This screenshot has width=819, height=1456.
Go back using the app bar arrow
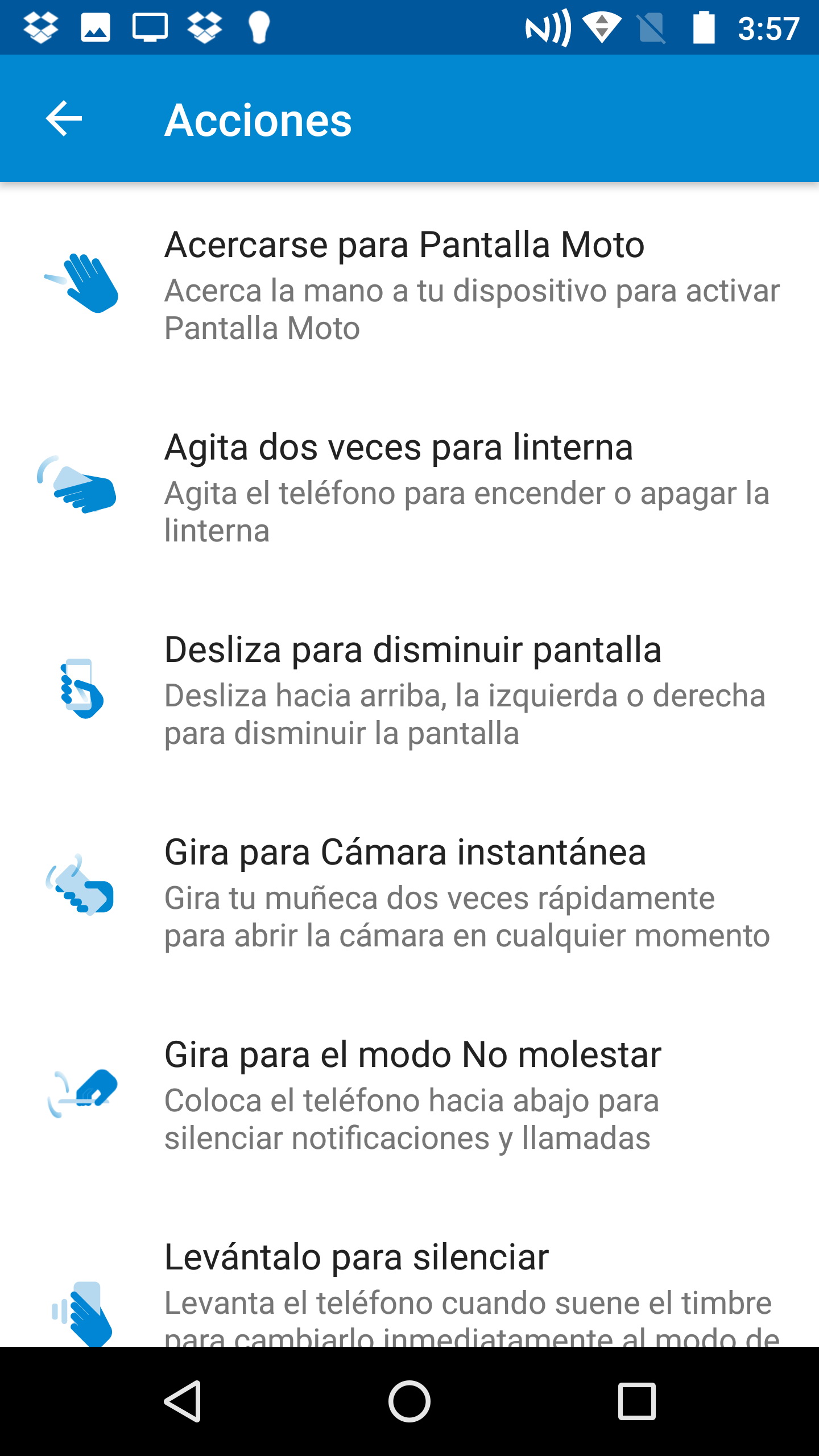coord(64,118)
